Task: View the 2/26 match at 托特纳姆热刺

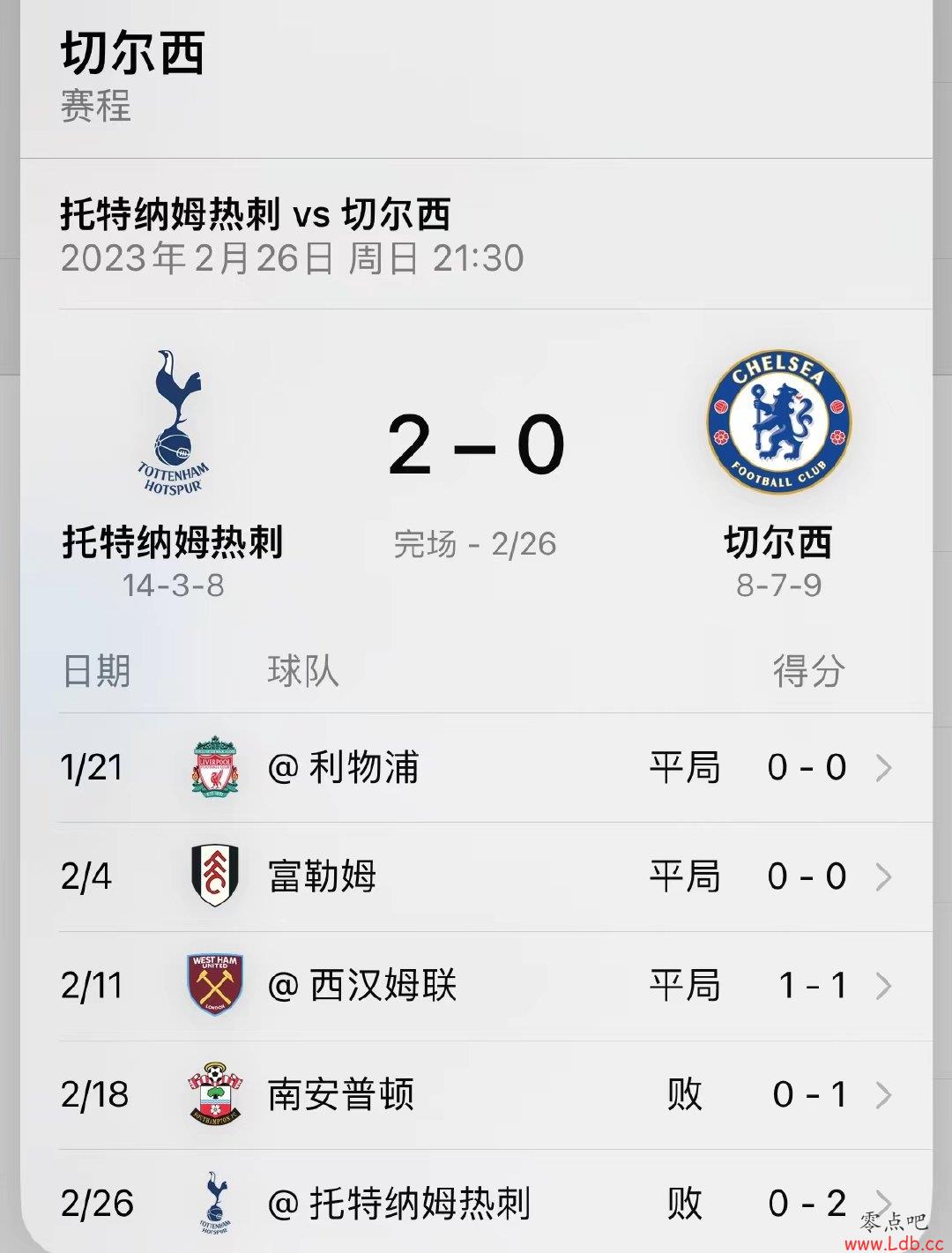Action: coord(476,1204)
